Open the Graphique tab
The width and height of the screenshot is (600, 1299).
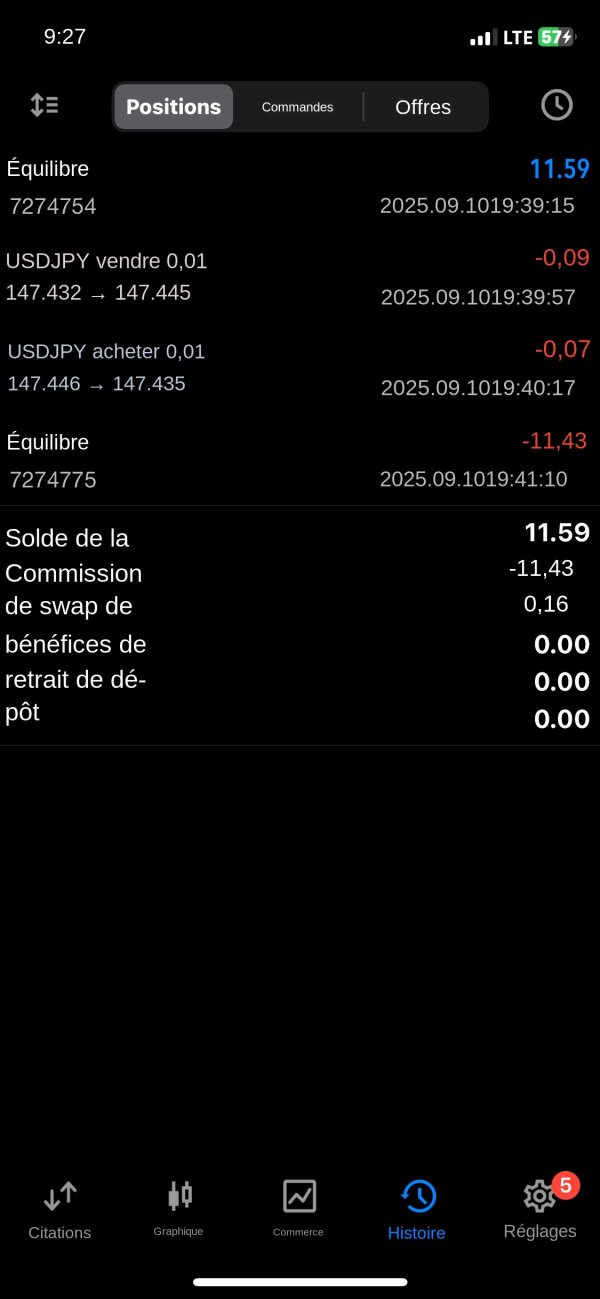tap(178, 1208)
